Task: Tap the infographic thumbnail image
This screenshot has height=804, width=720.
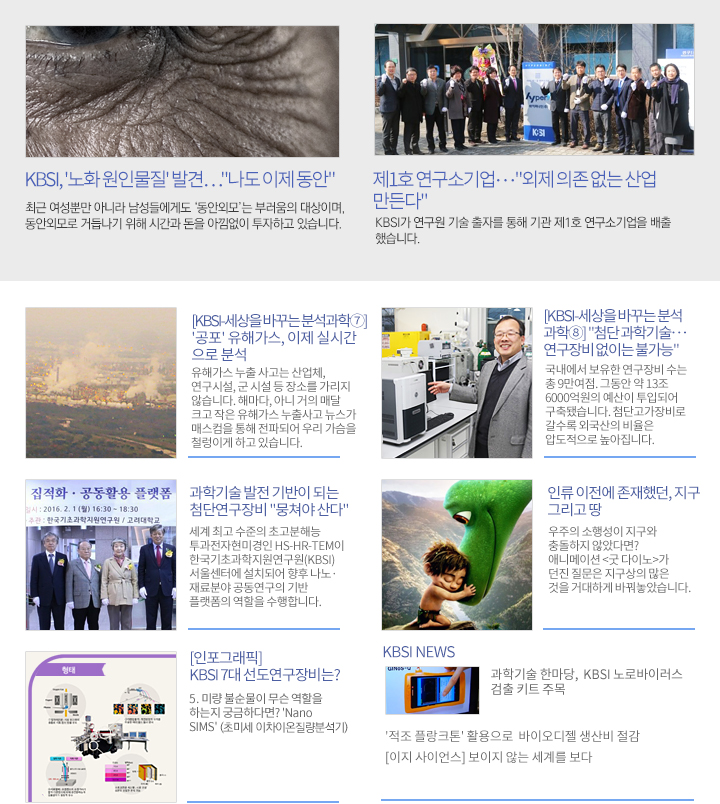Action: [101, 727]
